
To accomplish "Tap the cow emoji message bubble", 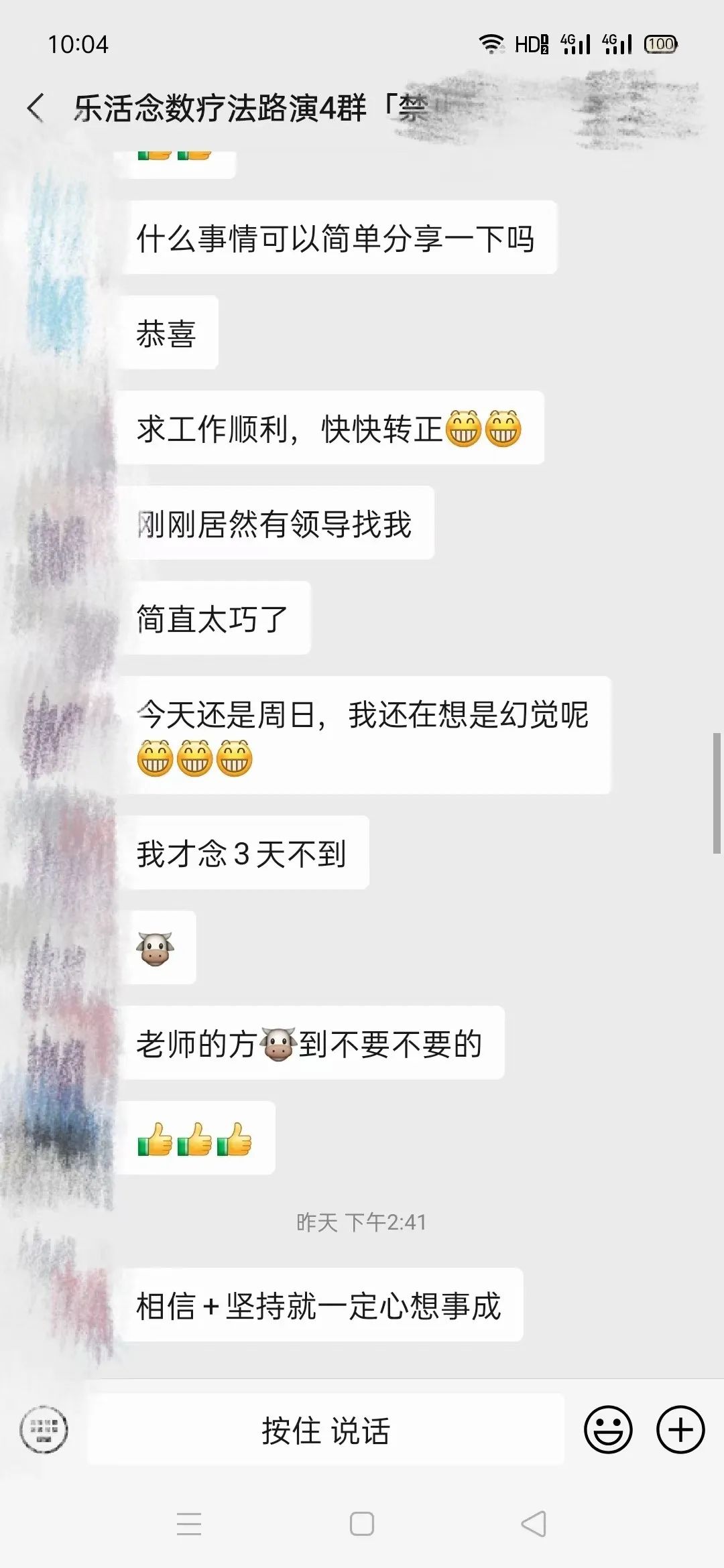I will click(158, 948).
